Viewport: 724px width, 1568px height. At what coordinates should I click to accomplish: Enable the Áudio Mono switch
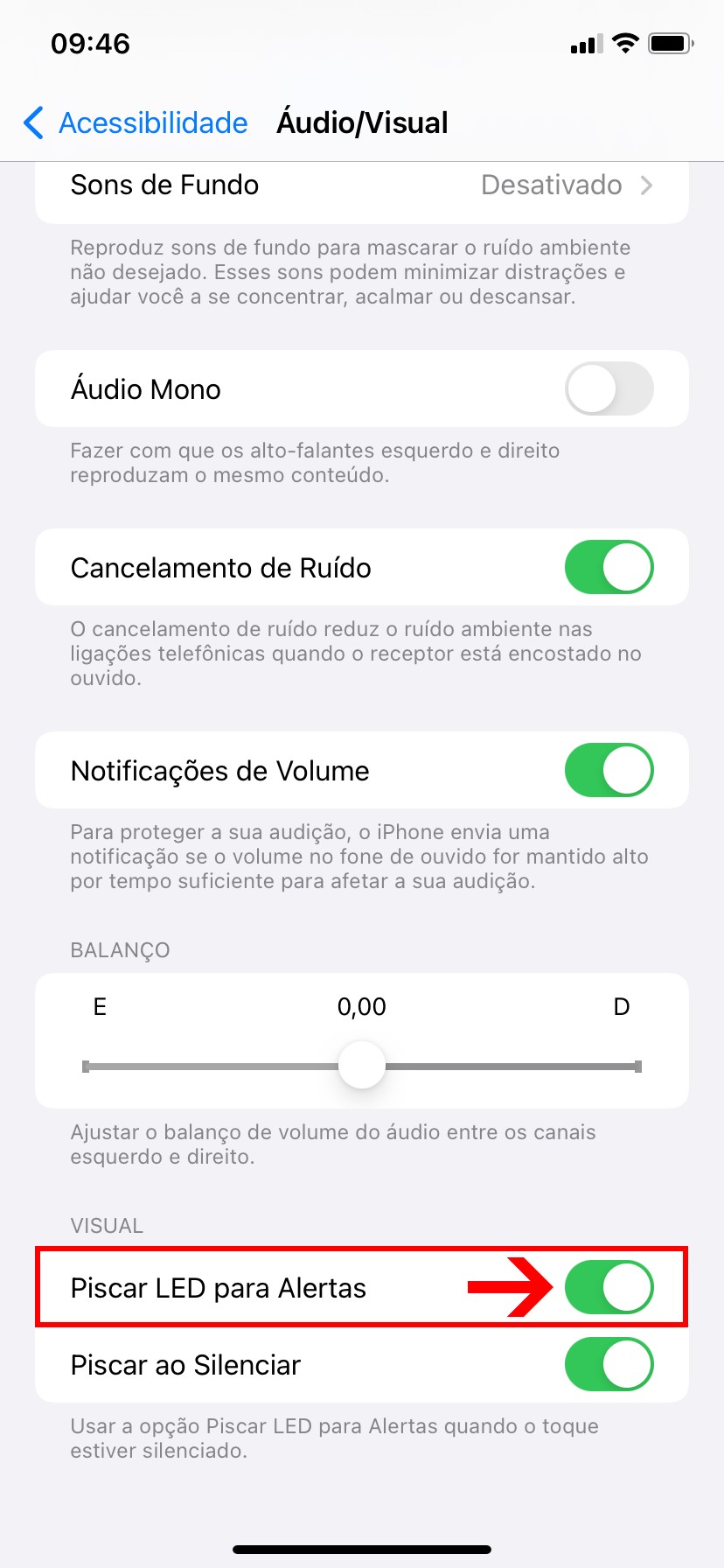(x=609, y=389)
